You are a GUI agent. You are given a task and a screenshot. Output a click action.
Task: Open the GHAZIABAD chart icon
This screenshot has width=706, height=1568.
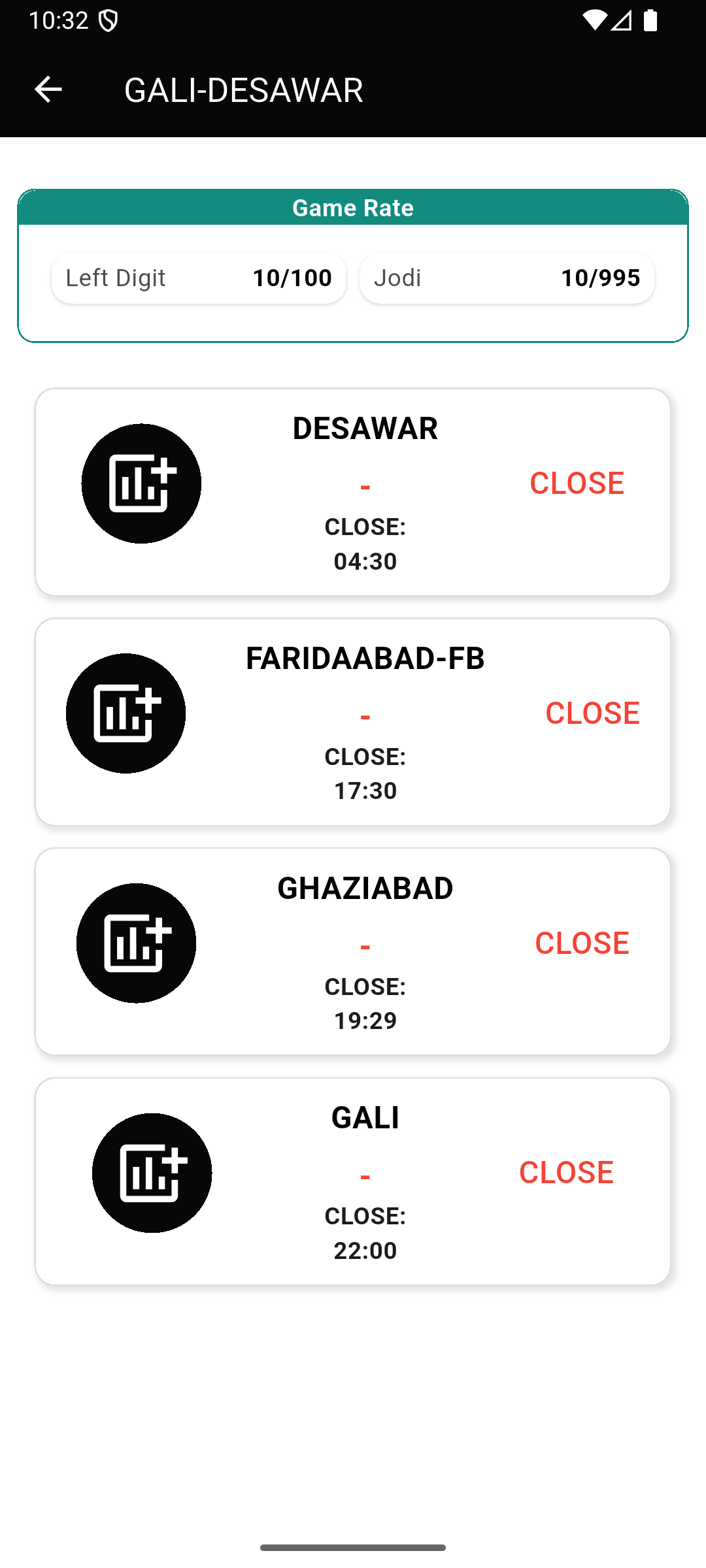(x=135, y=943)
